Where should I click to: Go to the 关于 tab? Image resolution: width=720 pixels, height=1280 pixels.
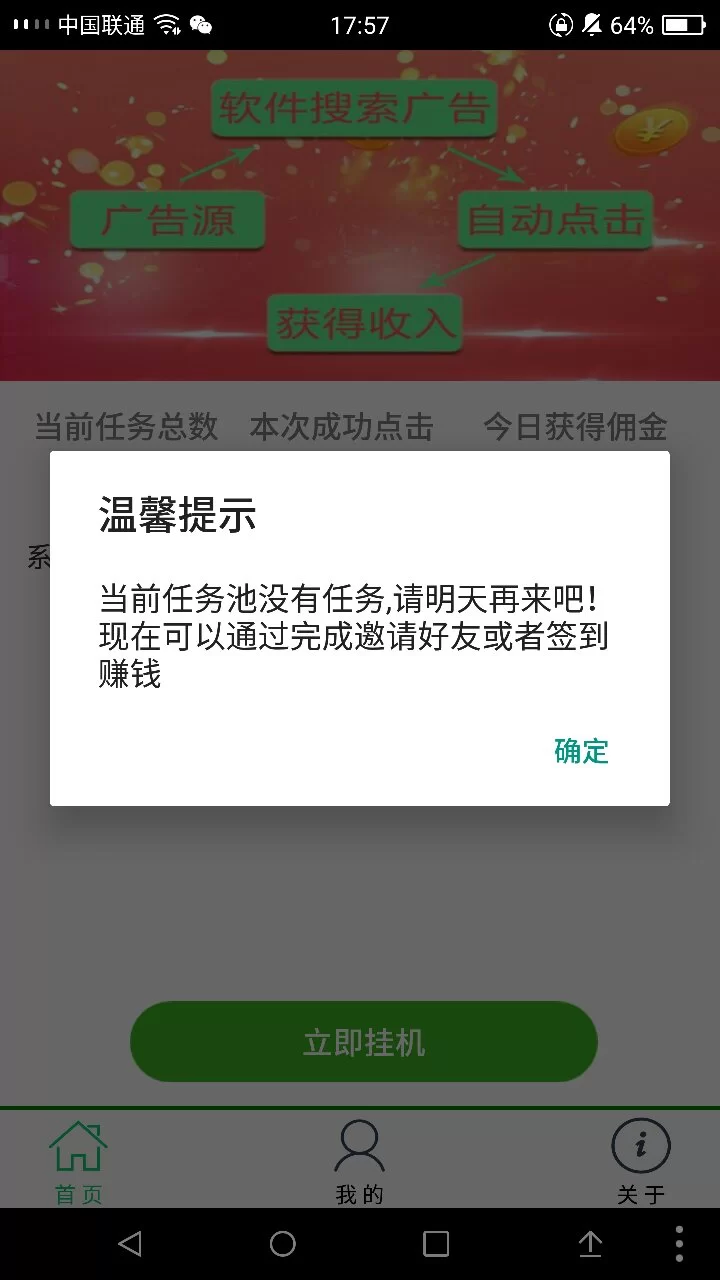click(640, 1160)
